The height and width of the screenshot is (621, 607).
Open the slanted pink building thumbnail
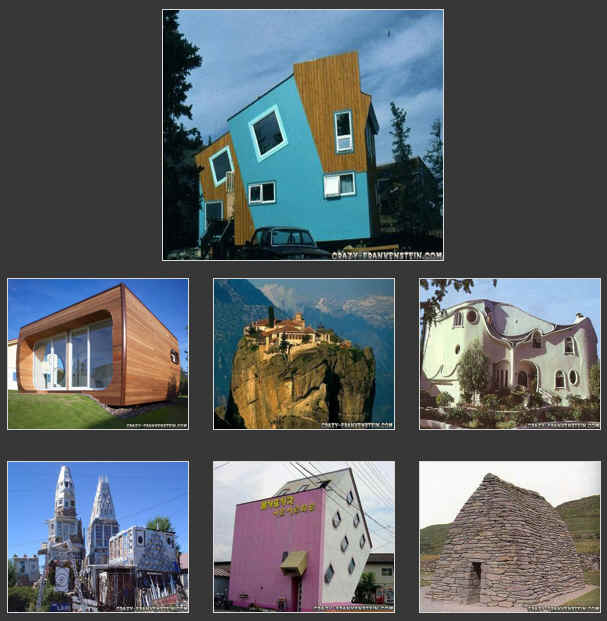(304, 537)
